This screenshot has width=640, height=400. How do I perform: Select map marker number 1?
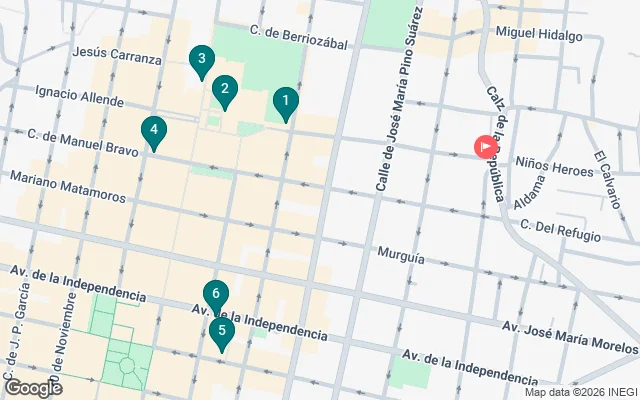286,102
